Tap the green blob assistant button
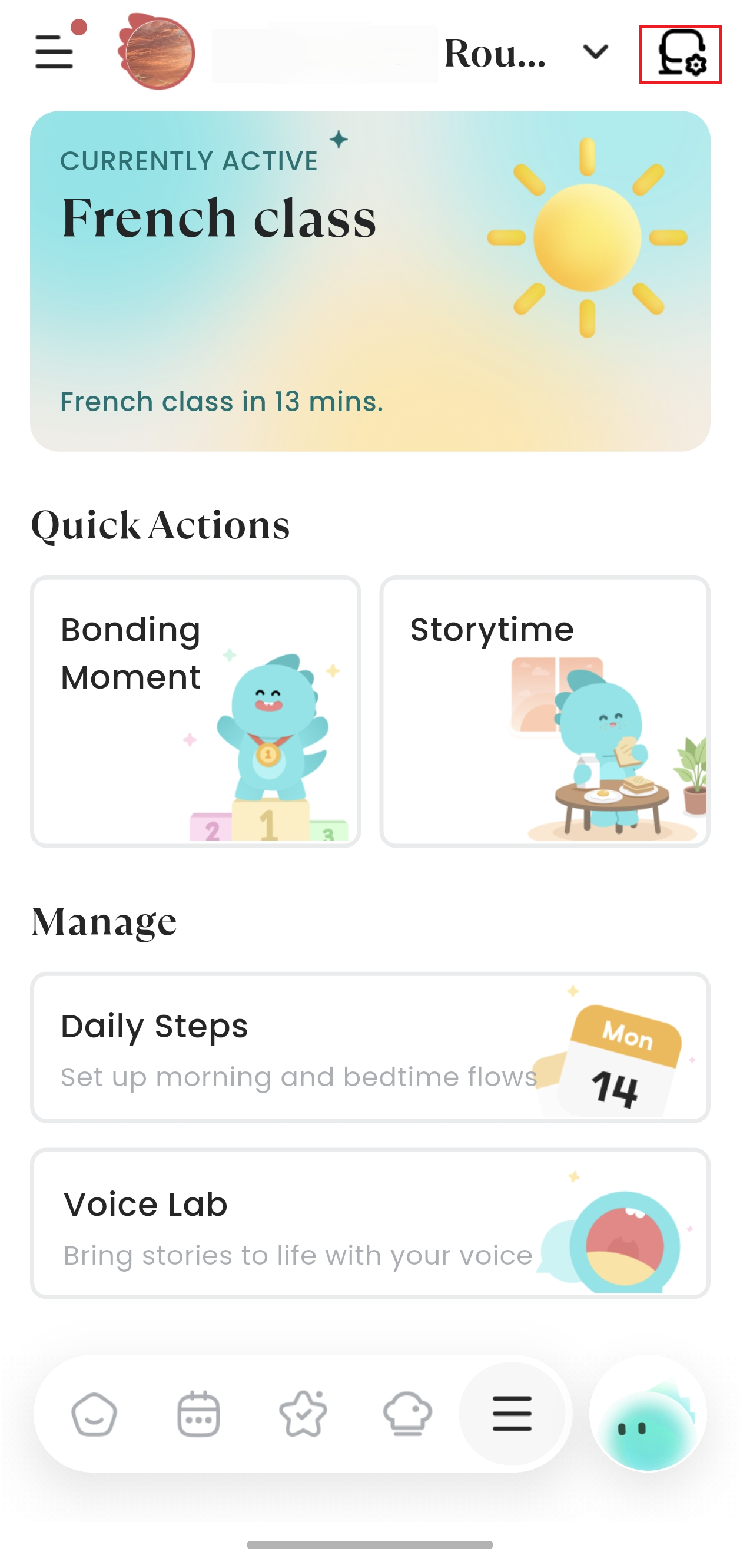 648,1414
